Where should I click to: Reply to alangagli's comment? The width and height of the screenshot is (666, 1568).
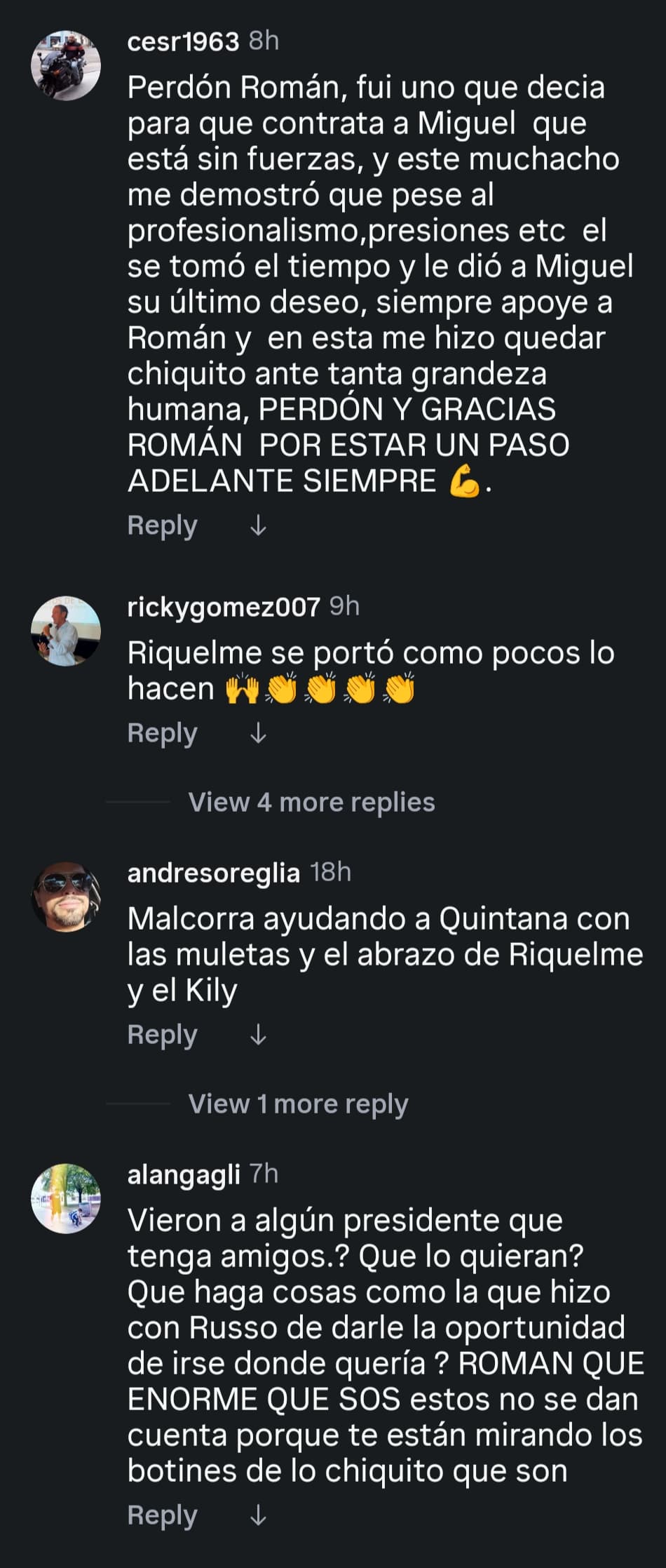162,1516
